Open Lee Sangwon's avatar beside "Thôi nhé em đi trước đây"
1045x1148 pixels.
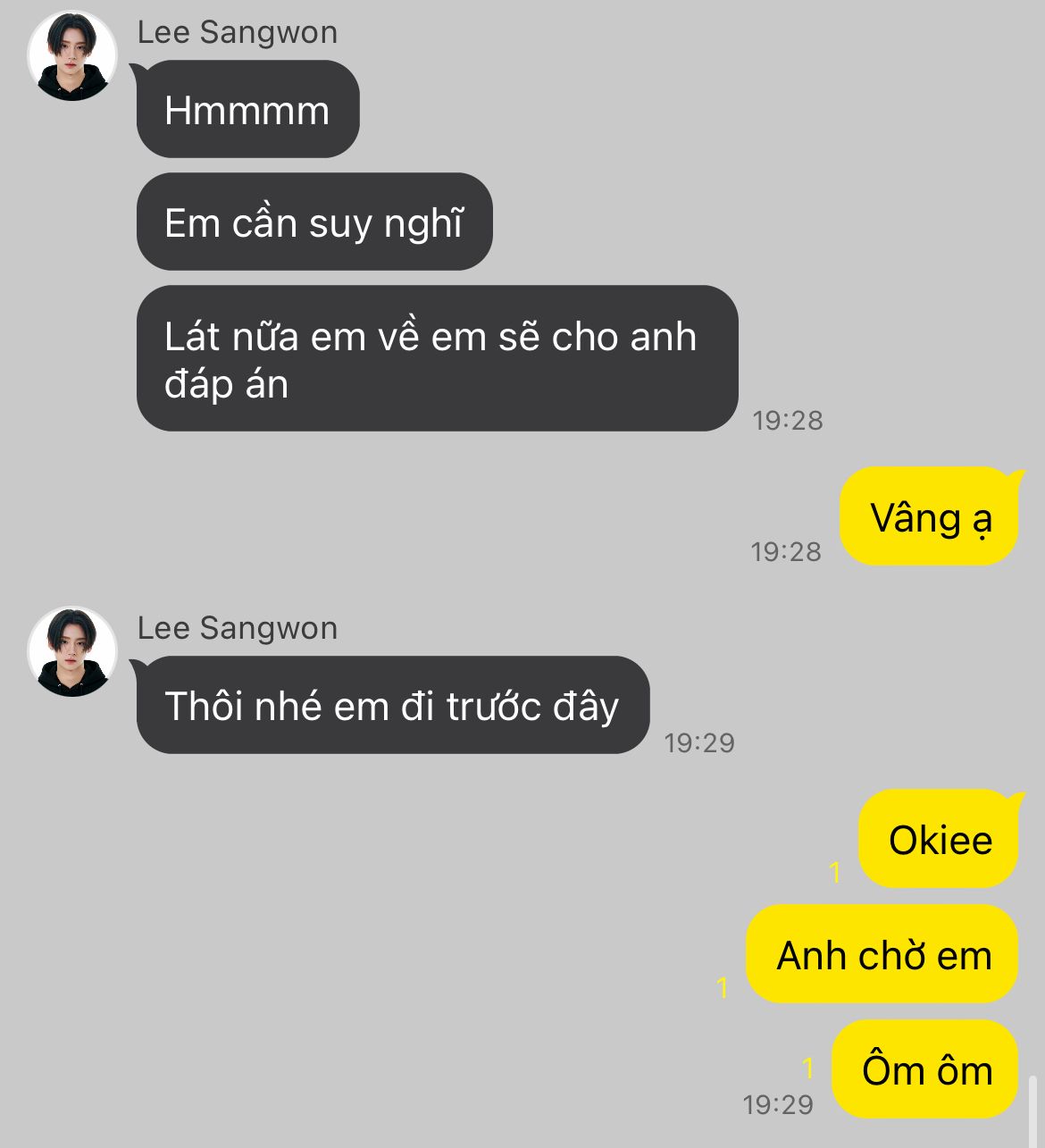pyautogui.click(x=72, y=651)
